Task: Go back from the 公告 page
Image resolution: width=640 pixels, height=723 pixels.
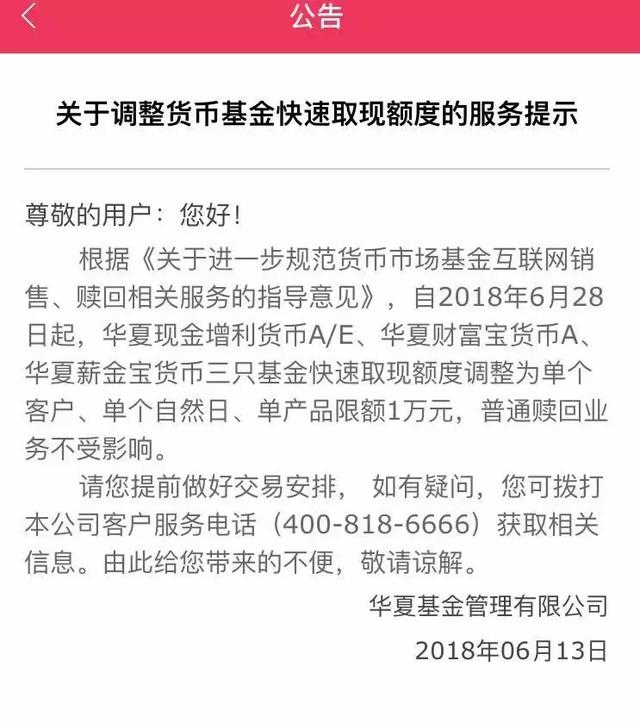Action: click(x=28, y=18)
